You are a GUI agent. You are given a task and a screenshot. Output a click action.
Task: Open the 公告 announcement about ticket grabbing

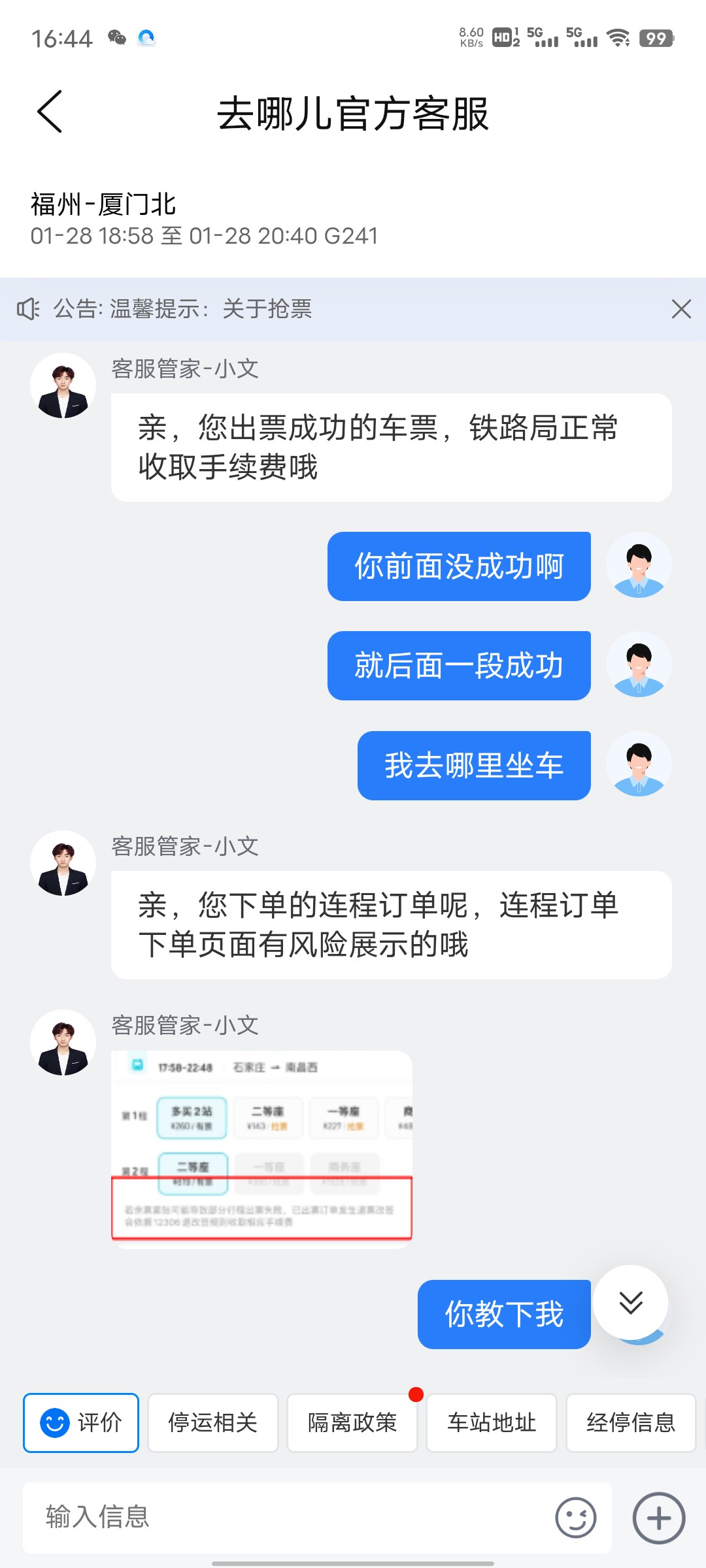click(182, 309)
